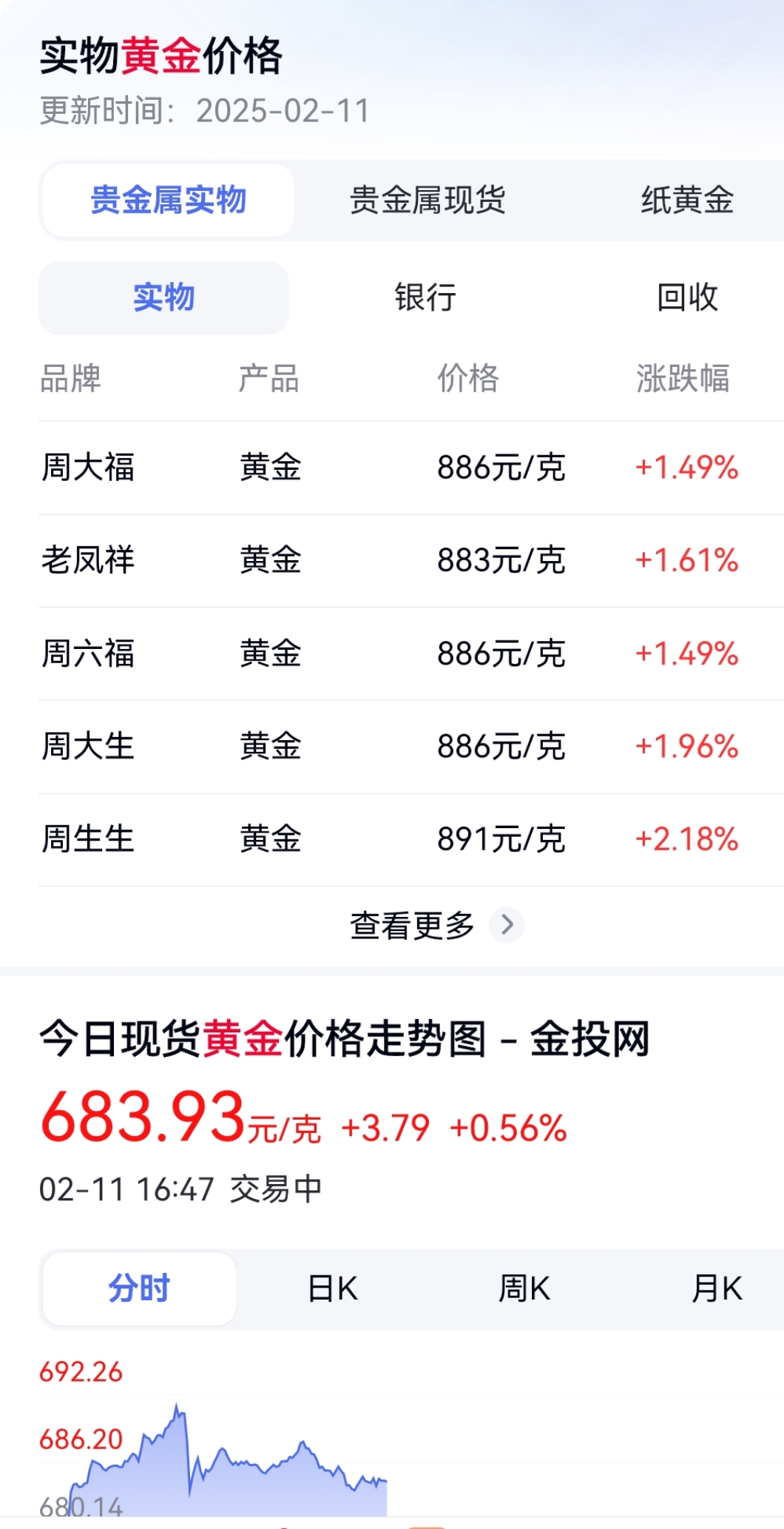Select the 实物 sub-tab
Viewport: 784px width, 1529px height.
point(163,298)
